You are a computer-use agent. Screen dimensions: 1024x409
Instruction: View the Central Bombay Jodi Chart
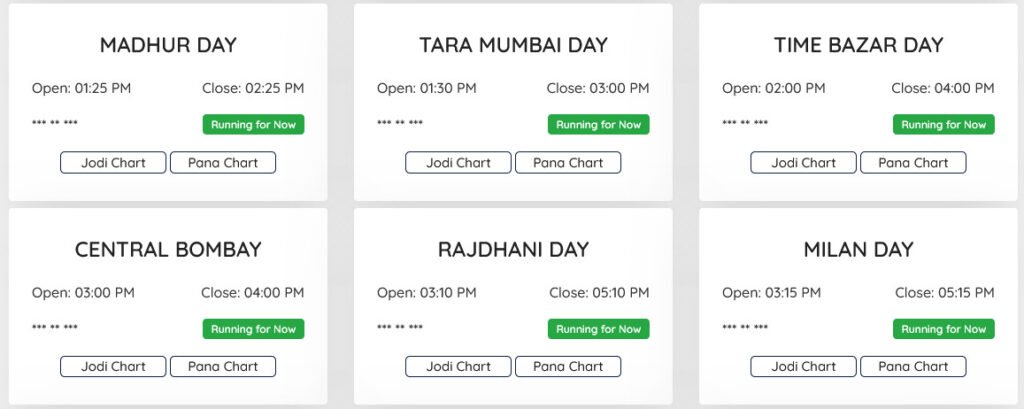(113, 367)
